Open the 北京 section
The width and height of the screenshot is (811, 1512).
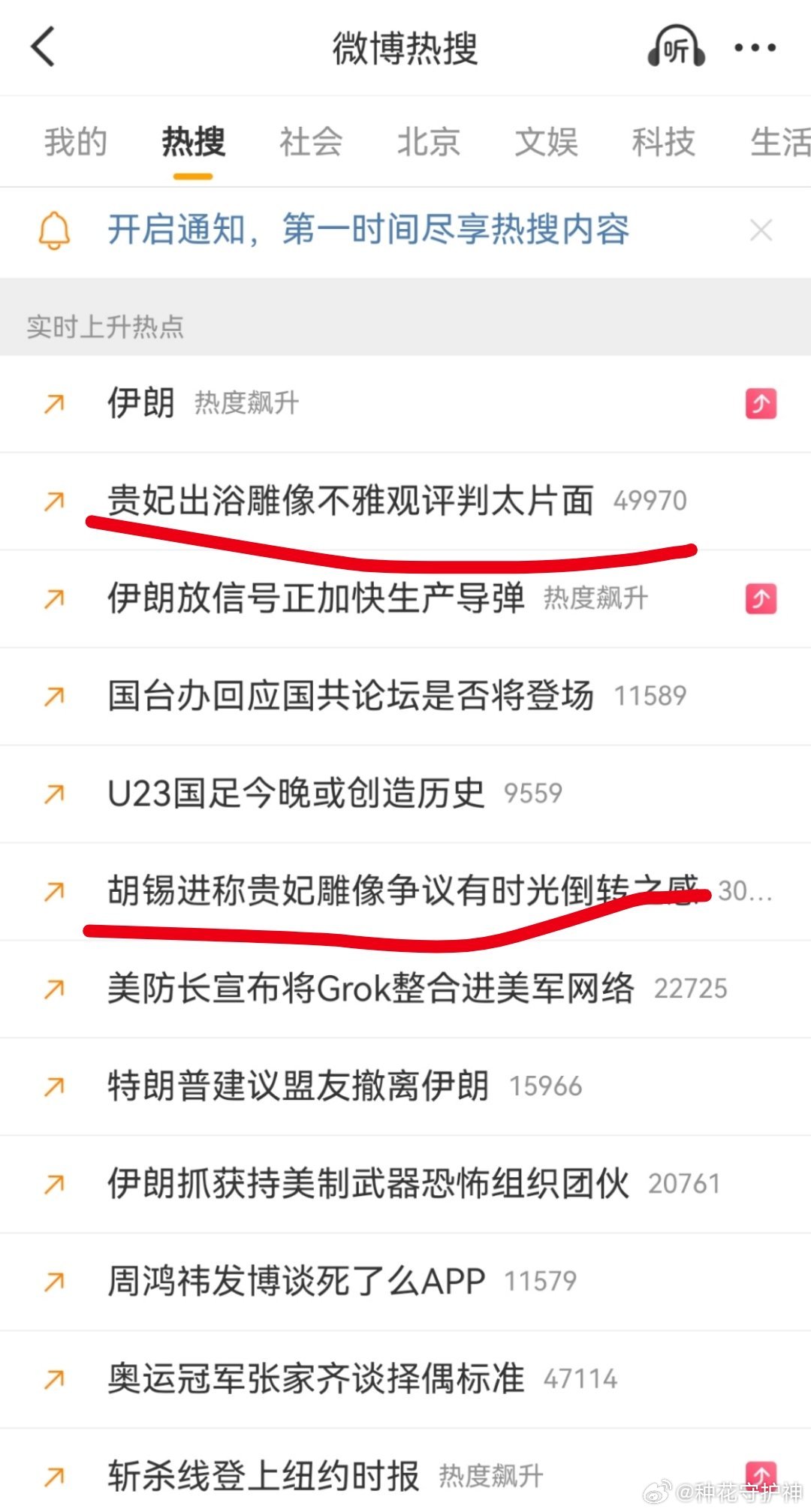click(x=428, y=142)
